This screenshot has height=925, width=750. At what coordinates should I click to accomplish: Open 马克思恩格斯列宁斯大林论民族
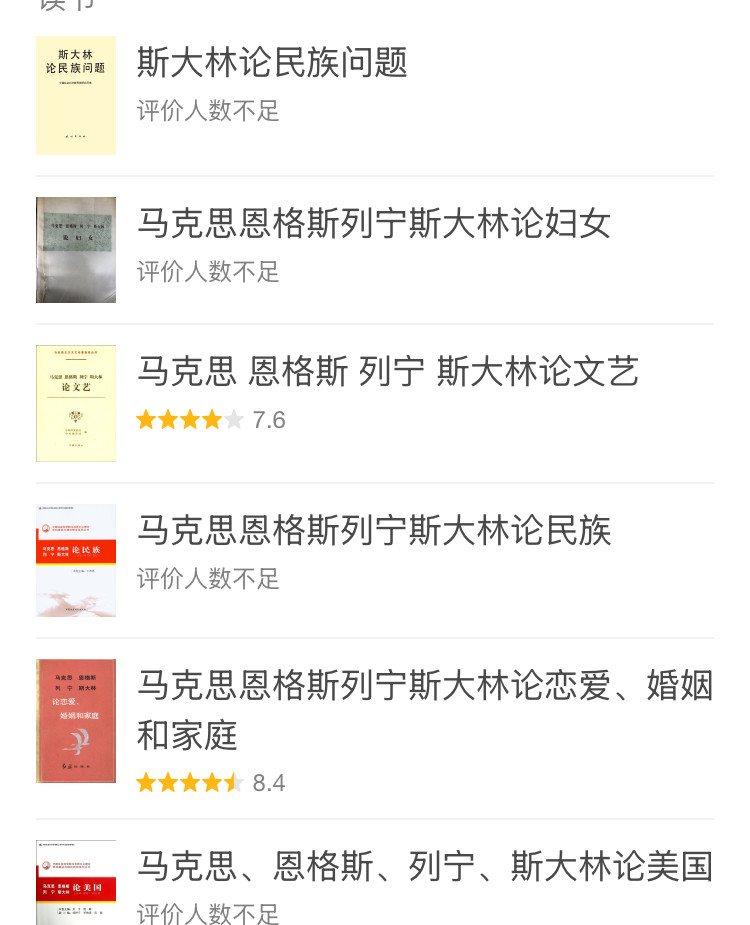pyautogui.click(x=373, y=530)
